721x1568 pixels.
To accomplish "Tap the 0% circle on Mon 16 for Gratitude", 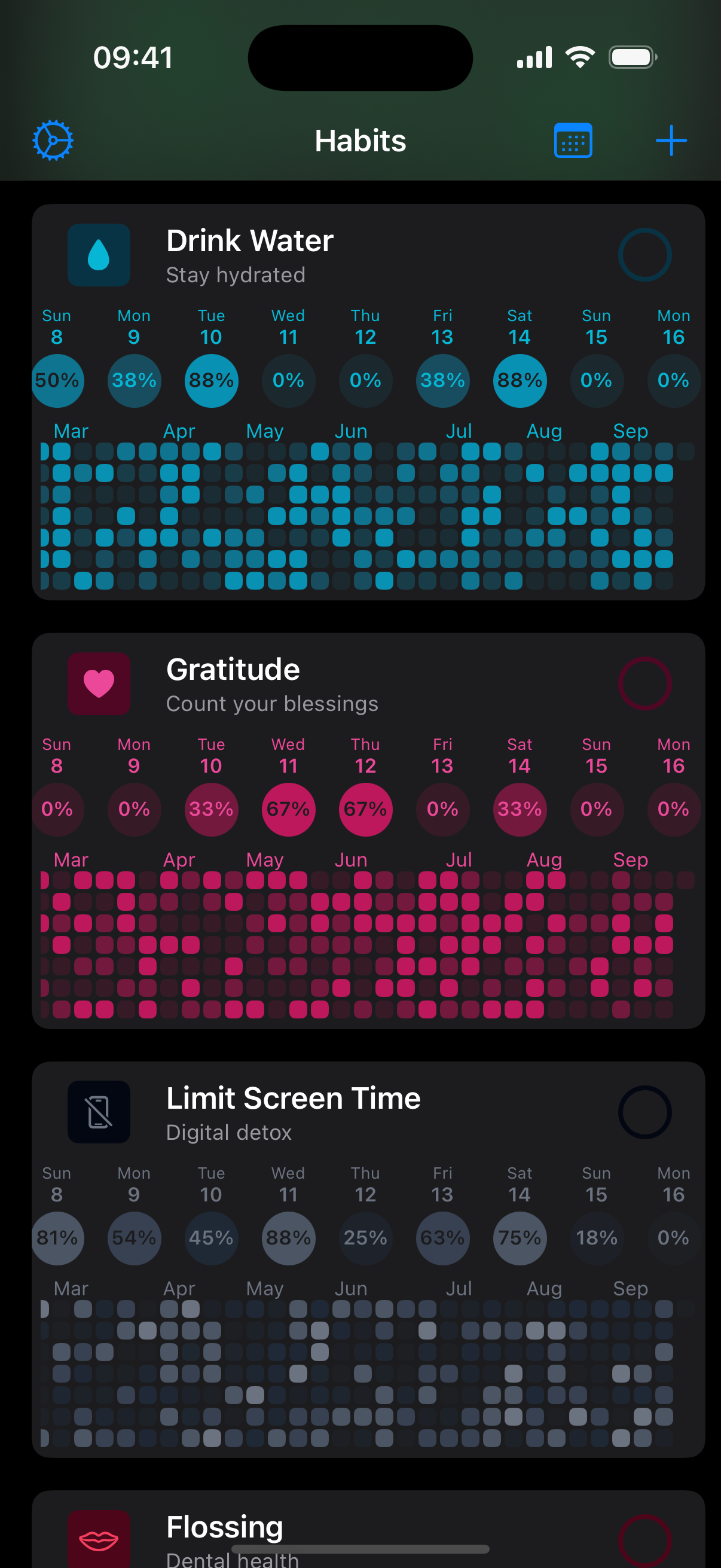I will [674, 809].
